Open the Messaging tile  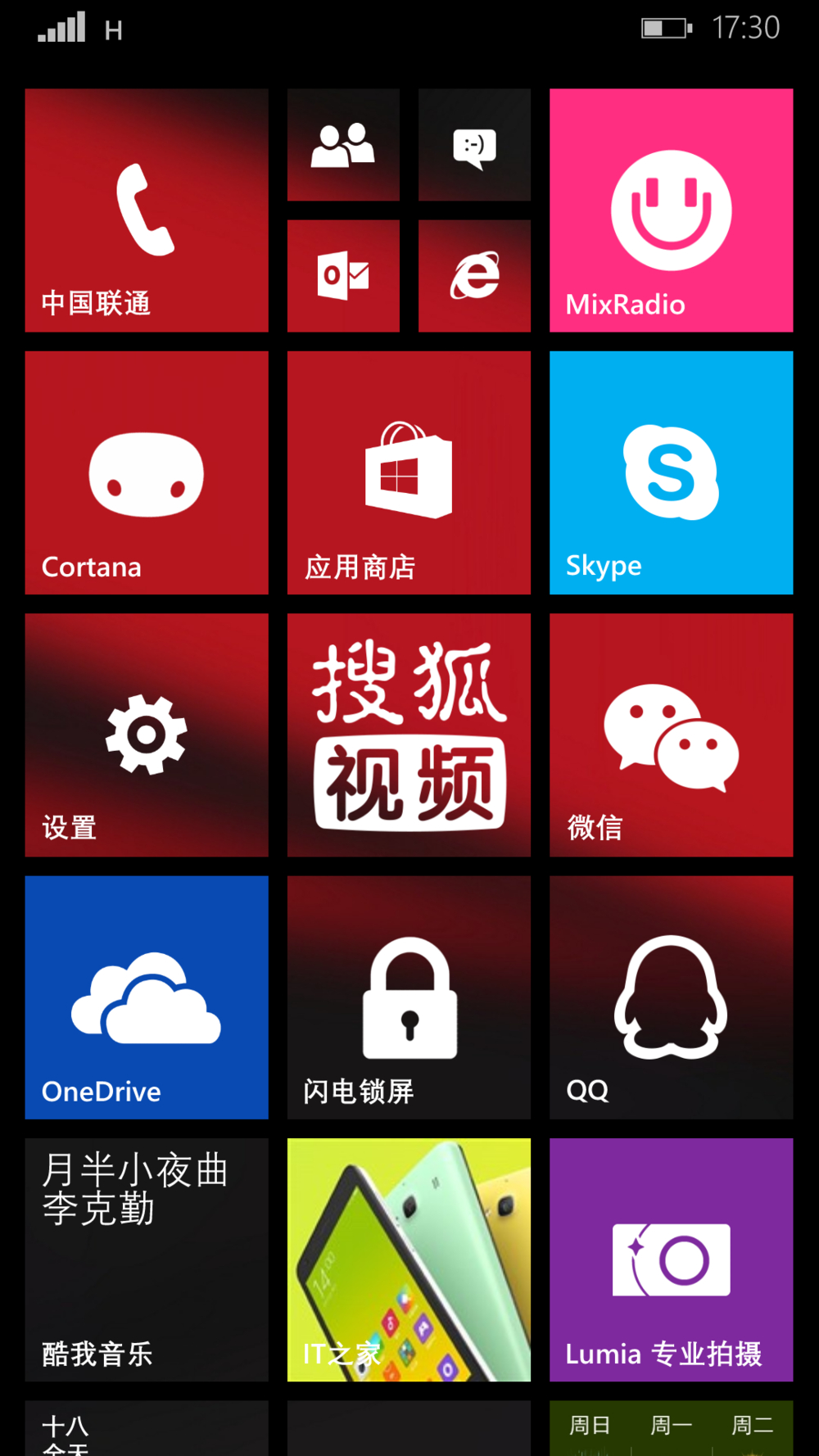coord(474,145)
